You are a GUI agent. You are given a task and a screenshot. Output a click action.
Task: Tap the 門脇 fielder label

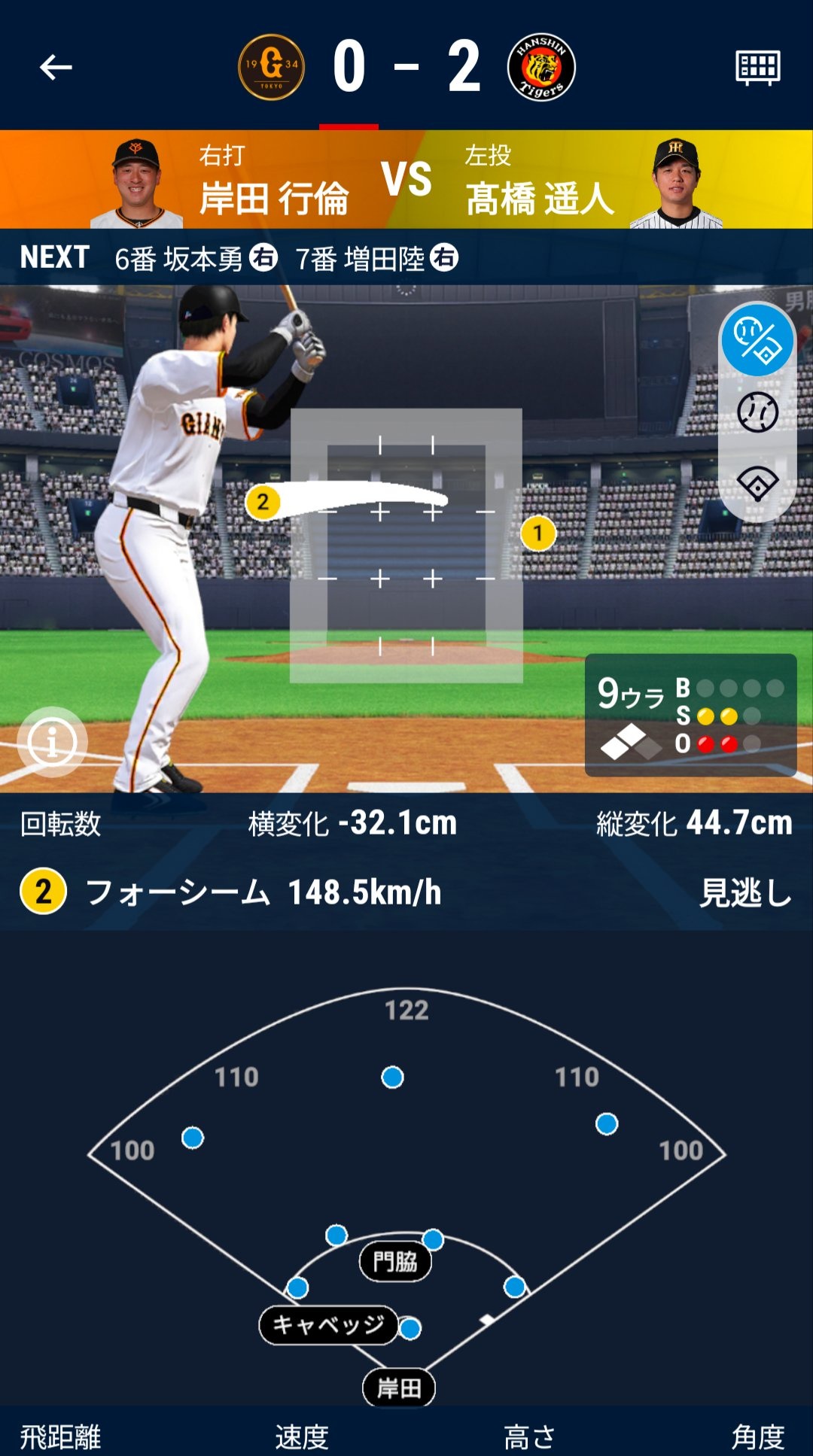click(395, 1261)
